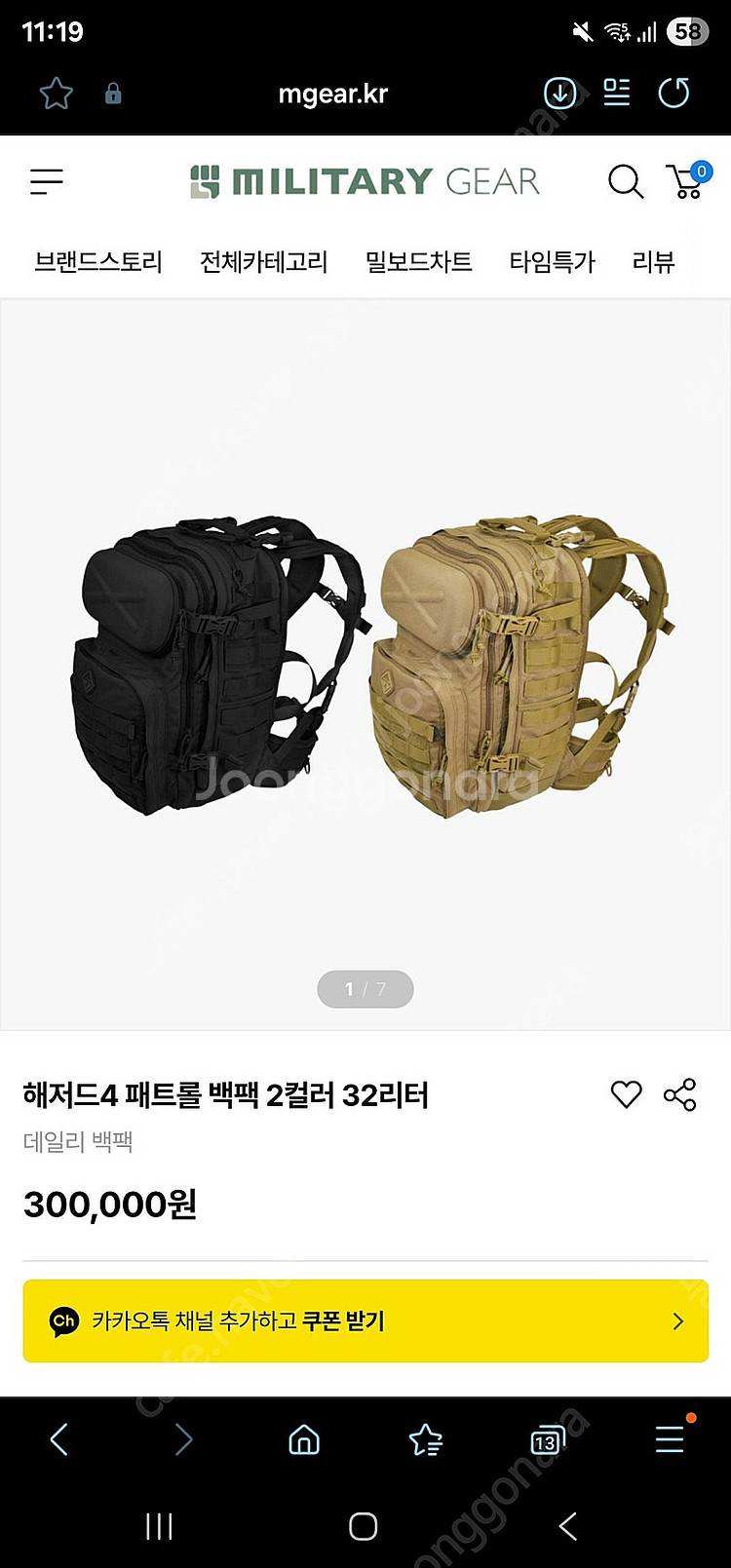Add the product to wishlist with heart
Viewport: 731px width, 1568px height.
[x=626, y=1094]
